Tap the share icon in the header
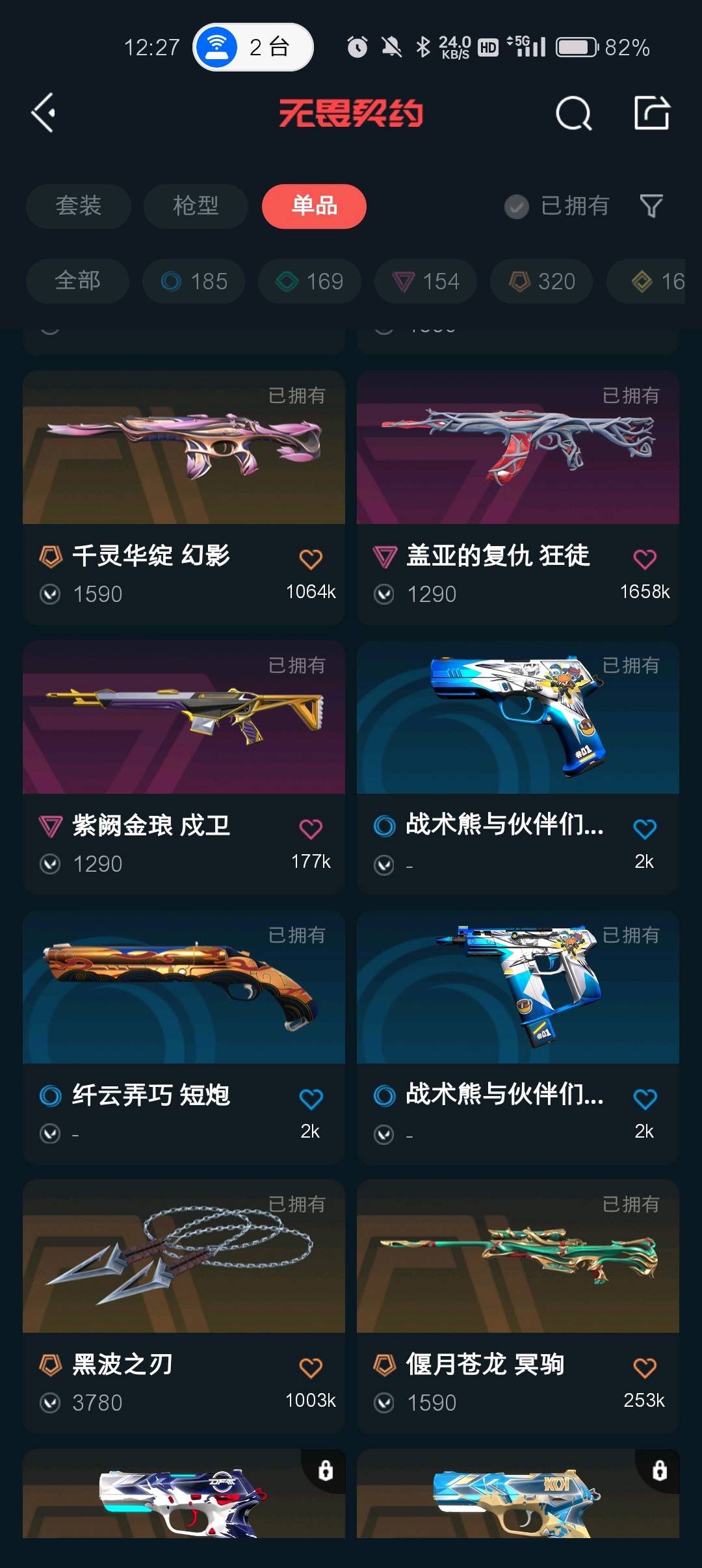 pos(652,113)
